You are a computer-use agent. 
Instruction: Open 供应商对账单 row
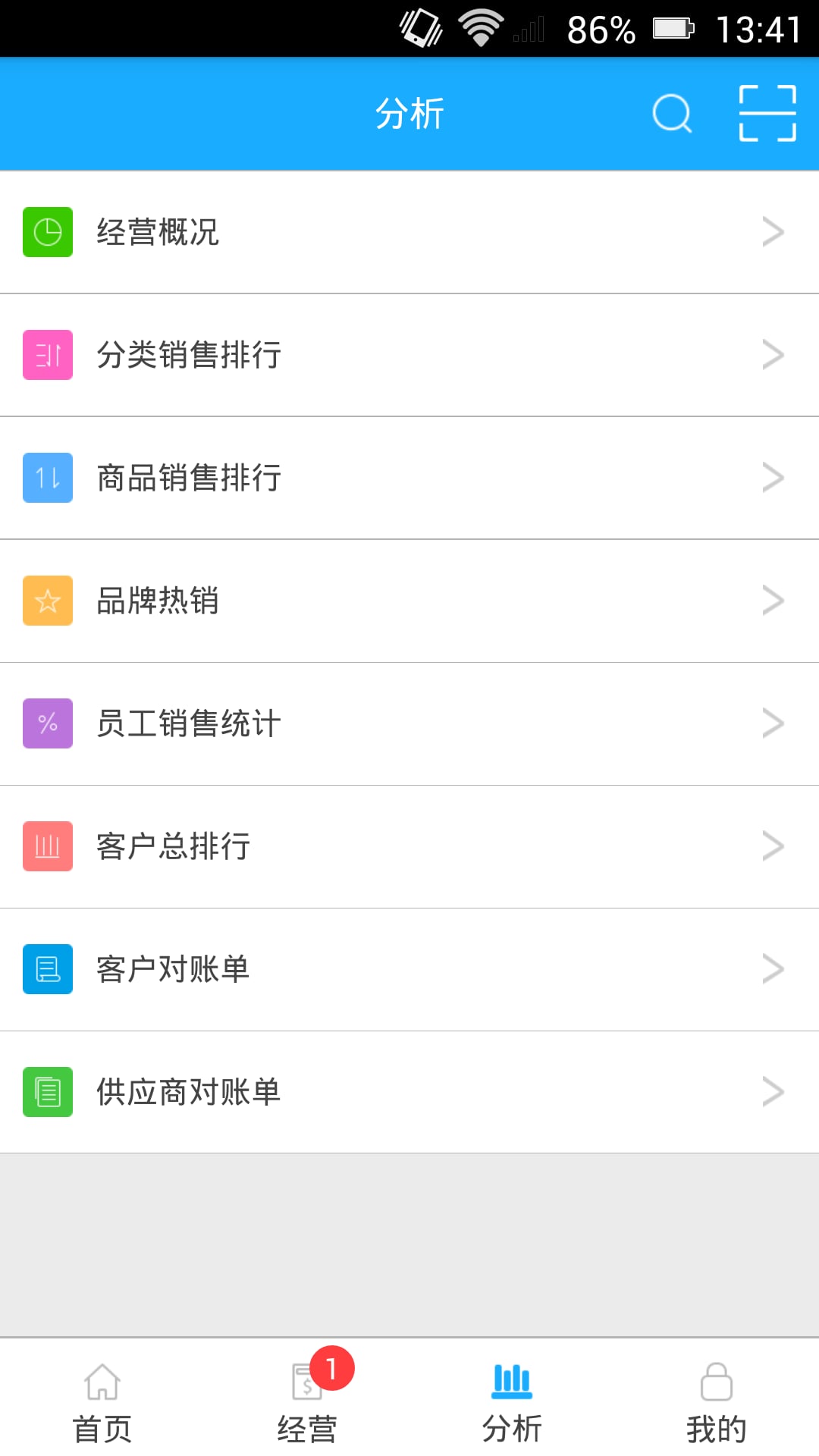409,1092
